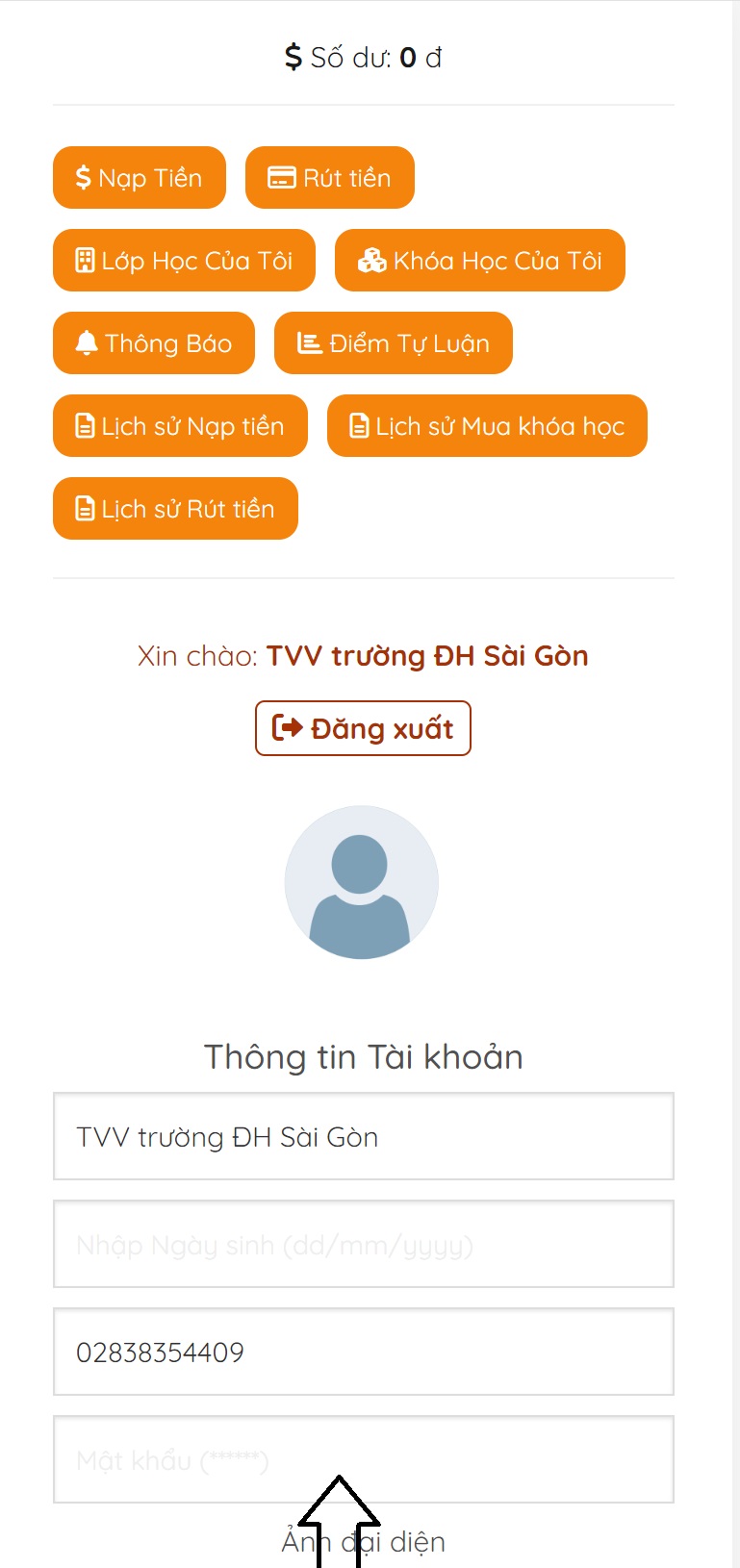This screenshot has width=740, height=1568.
Task: Edit the phone number field
Action: point(363,1352)
